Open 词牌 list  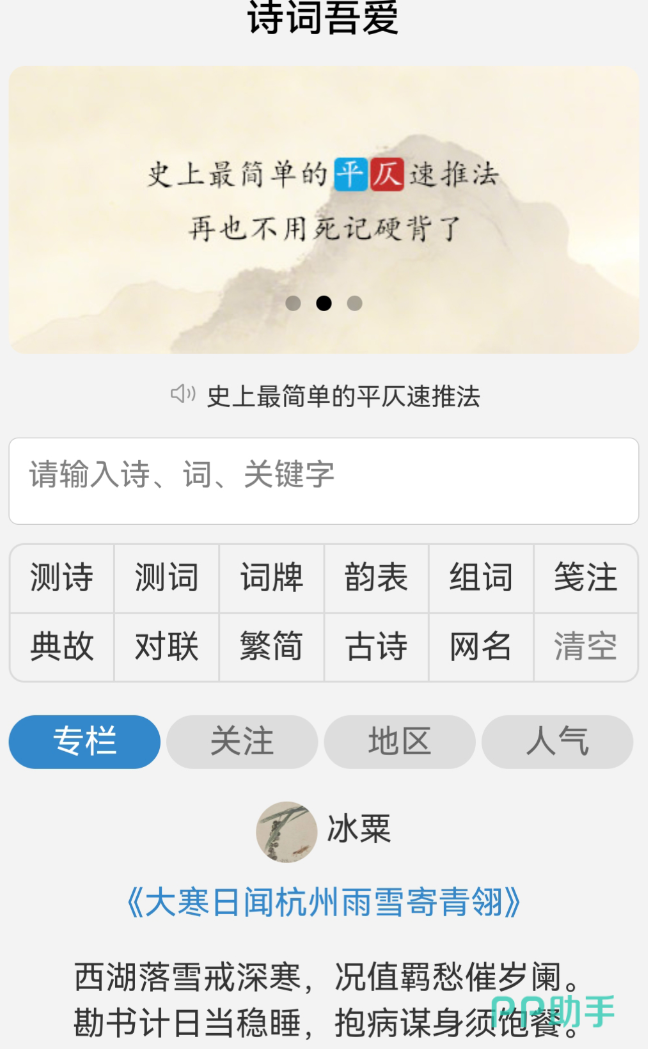pyautogui.click(x=272, y=578)
